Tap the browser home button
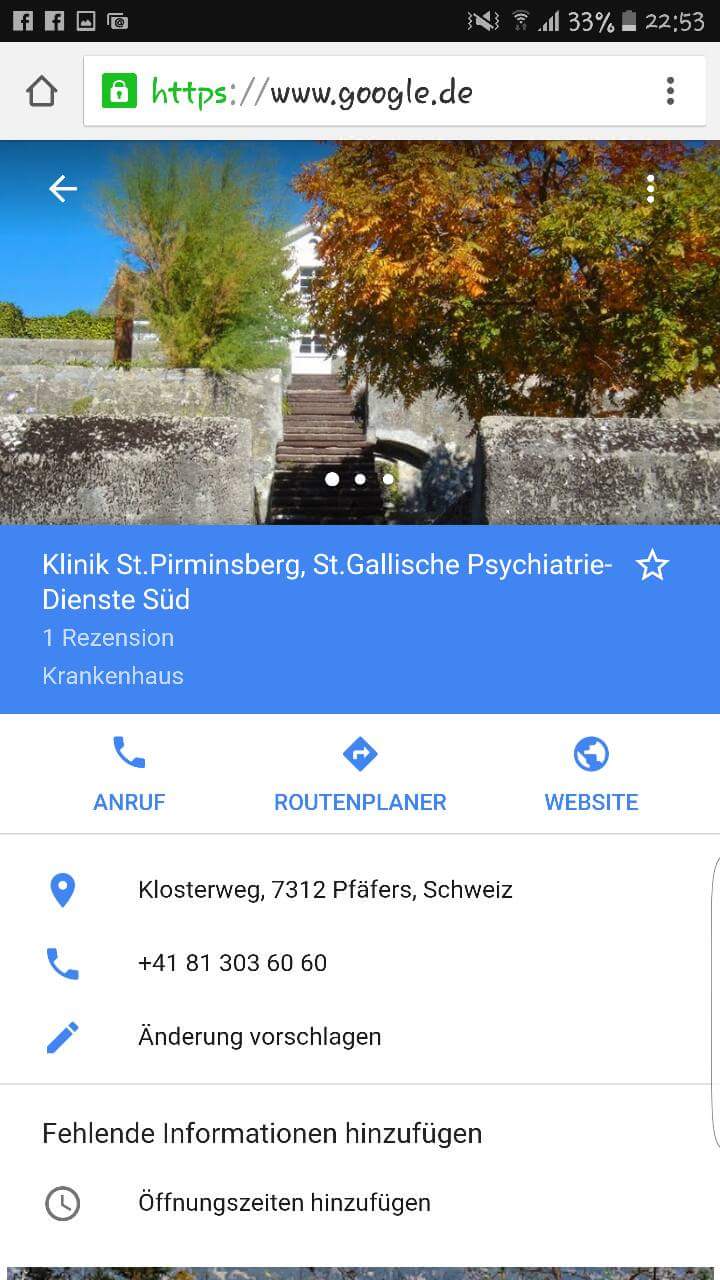 click(41, 92)
